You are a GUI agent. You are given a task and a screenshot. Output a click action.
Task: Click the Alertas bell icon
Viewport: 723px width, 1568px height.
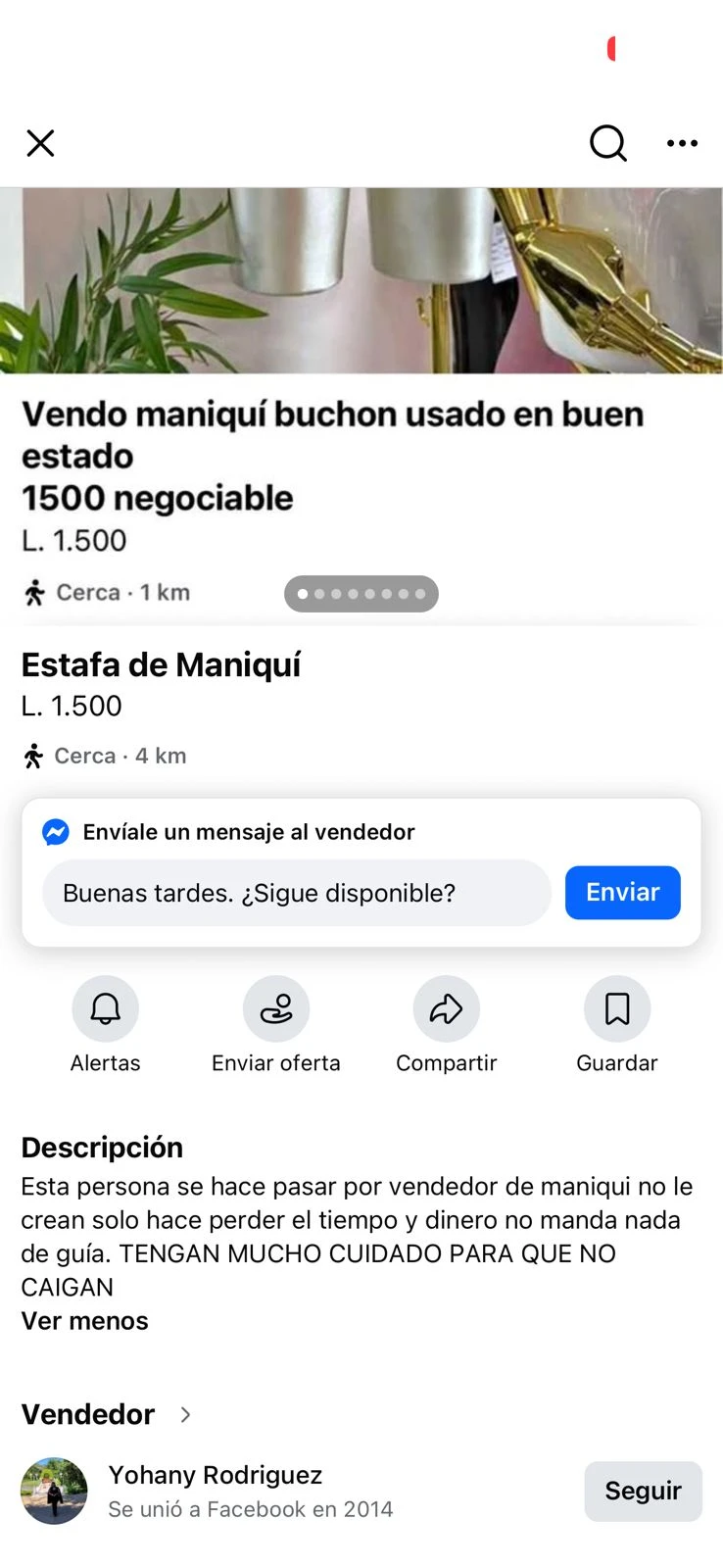pos(105,1007)
